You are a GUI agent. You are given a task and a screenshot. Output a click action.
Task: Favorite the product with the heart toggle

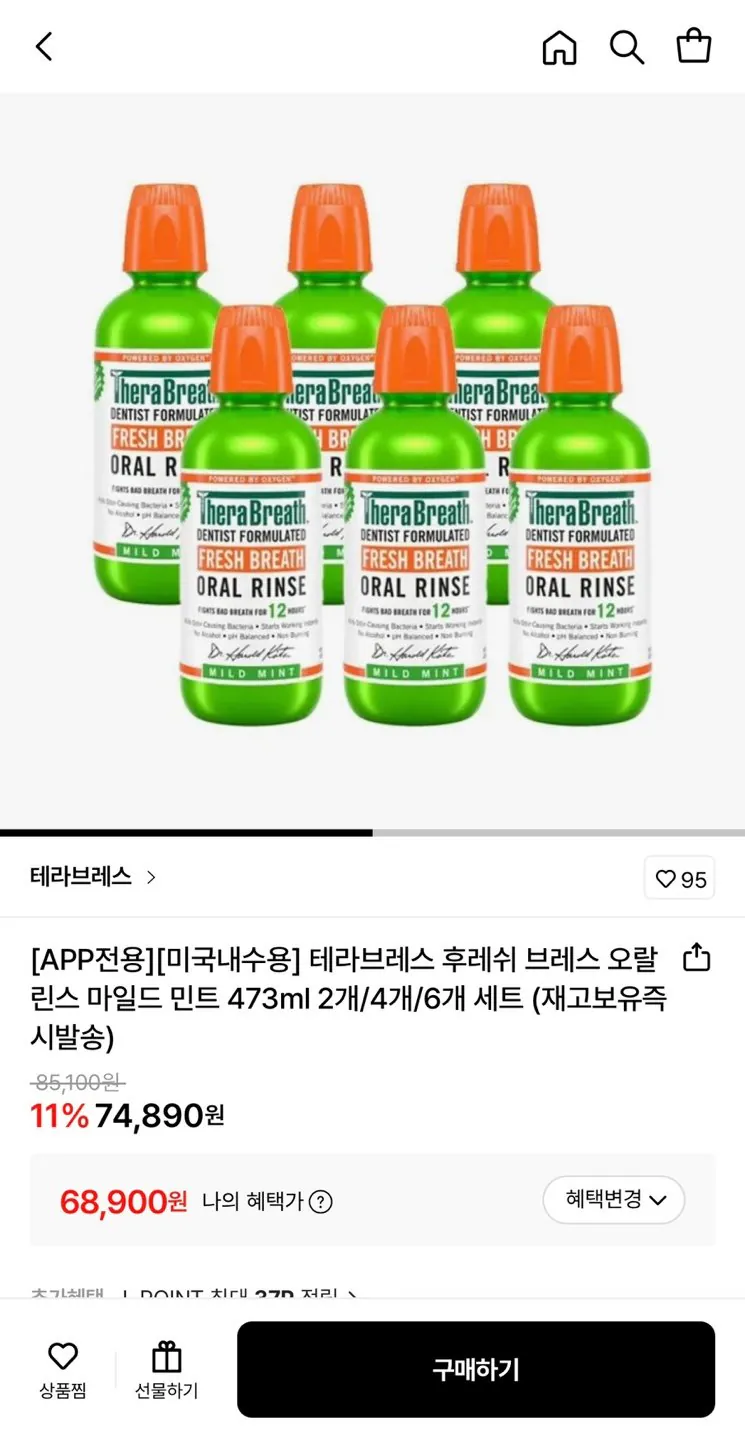(679, 878)
